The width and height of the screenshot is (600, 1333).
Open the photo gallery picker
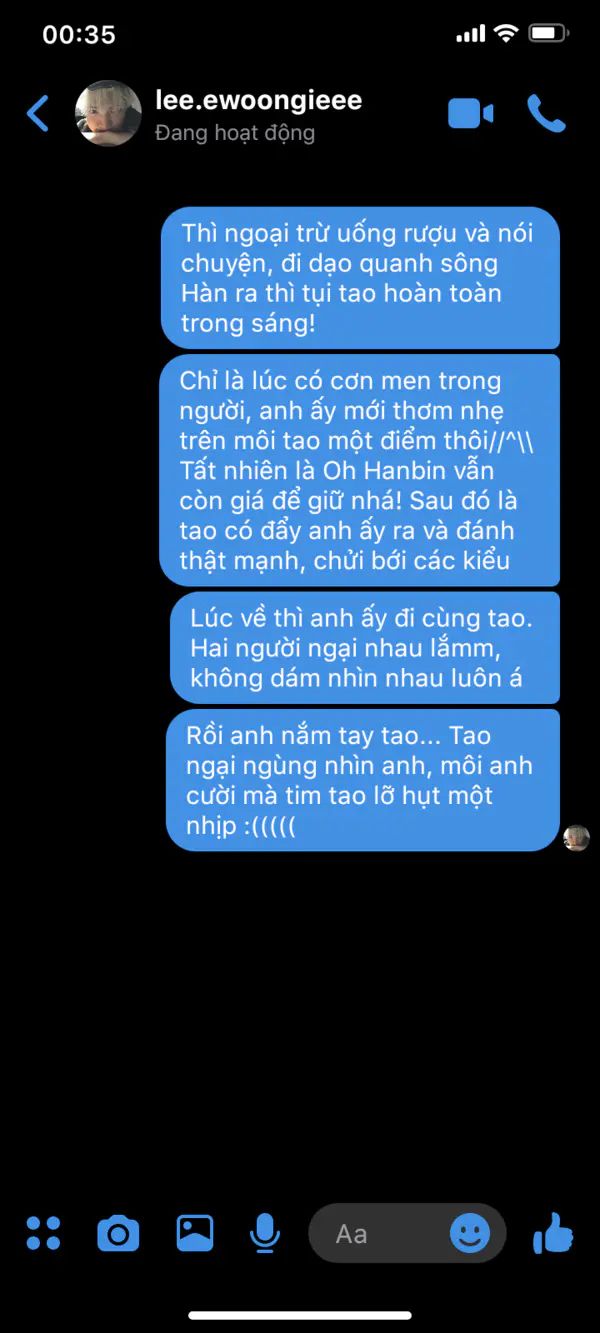pos(195,1233)
